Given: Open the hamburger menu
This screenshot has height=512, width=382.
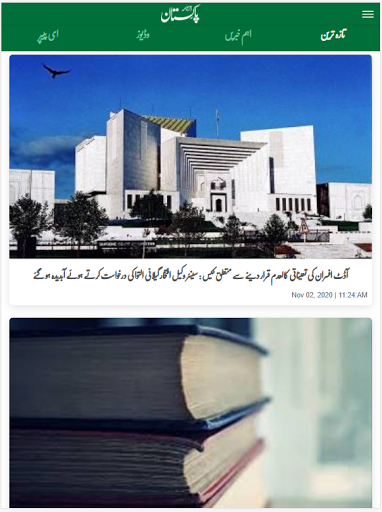Looking at the screenshot, I should (368, 14).
